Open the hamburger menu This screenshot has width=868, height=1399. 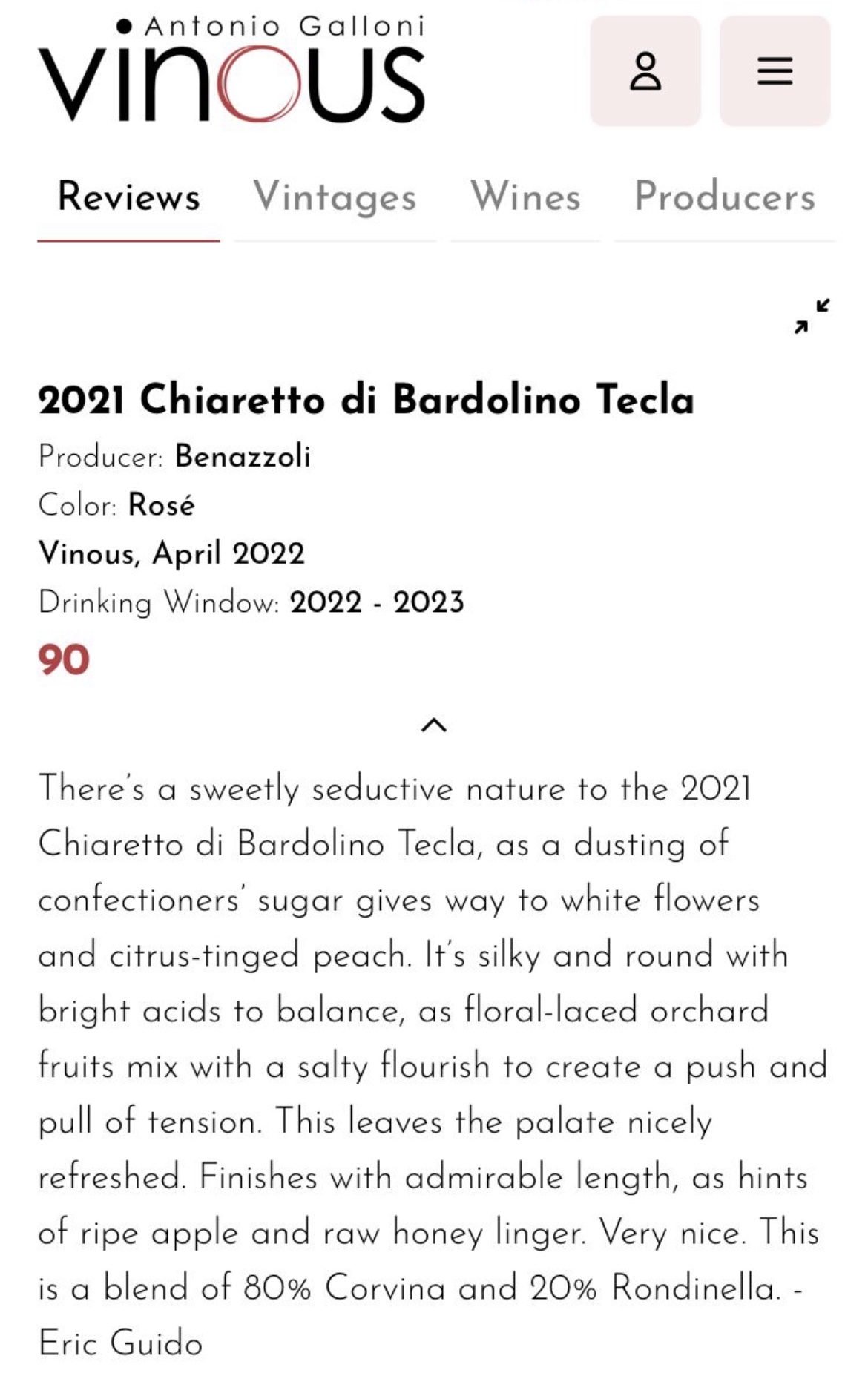click(x=775, y=70)
